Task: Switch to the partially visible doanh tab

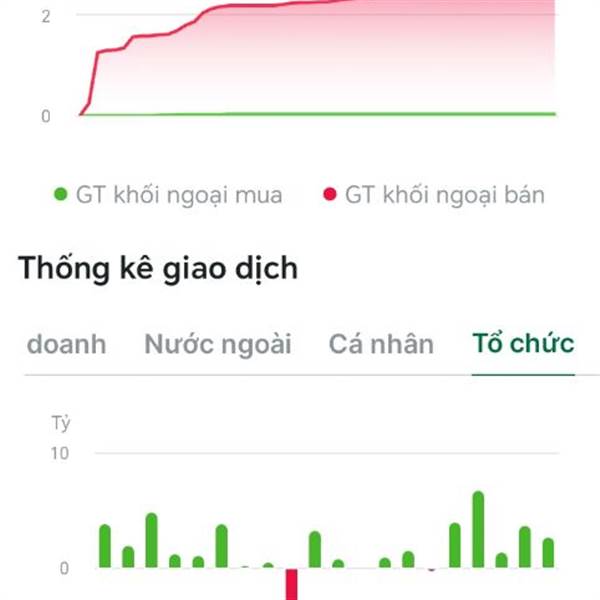Action: click(x=67, y=344)
